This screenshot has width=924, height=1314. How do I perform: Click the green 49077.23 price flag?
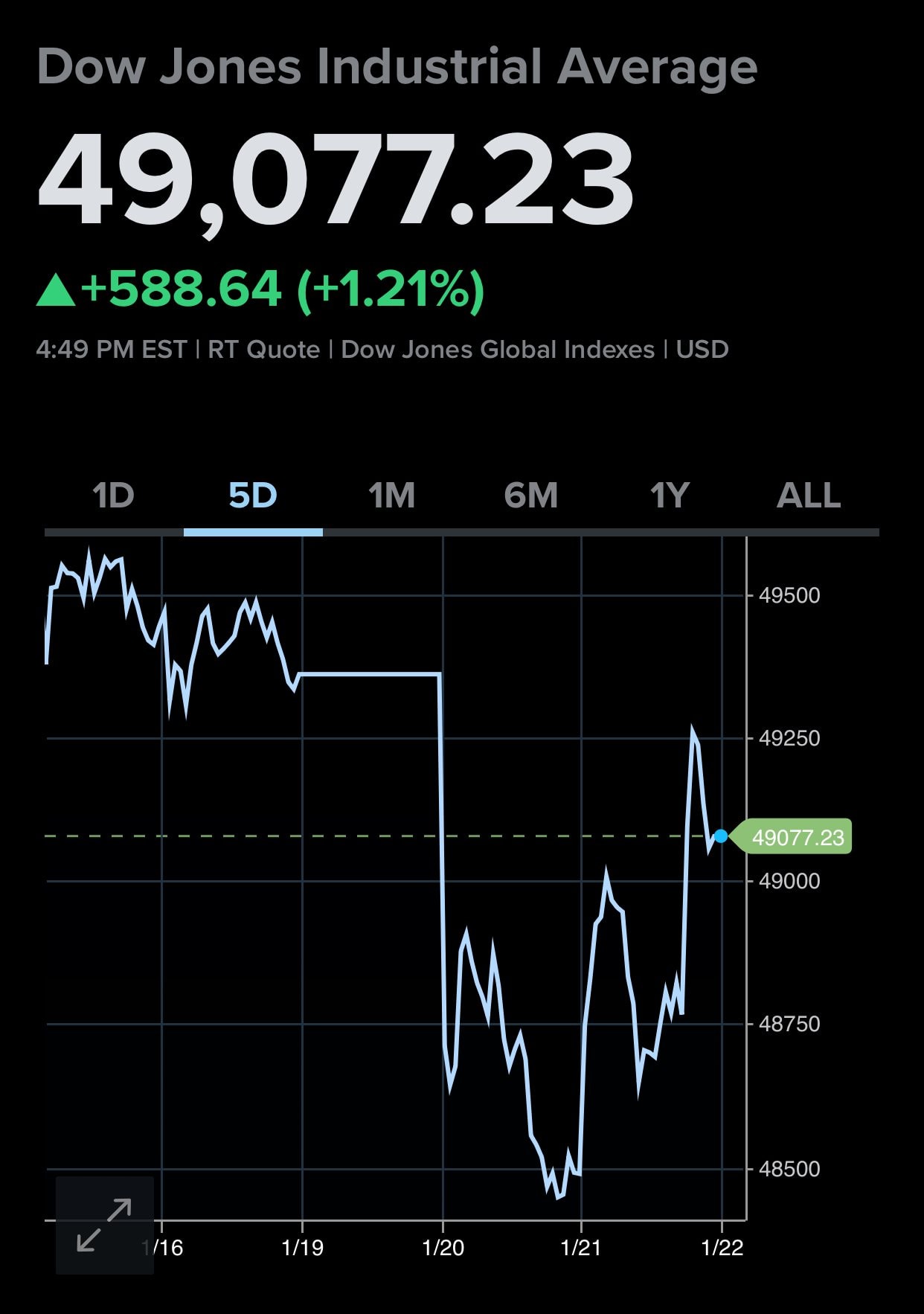793,837
